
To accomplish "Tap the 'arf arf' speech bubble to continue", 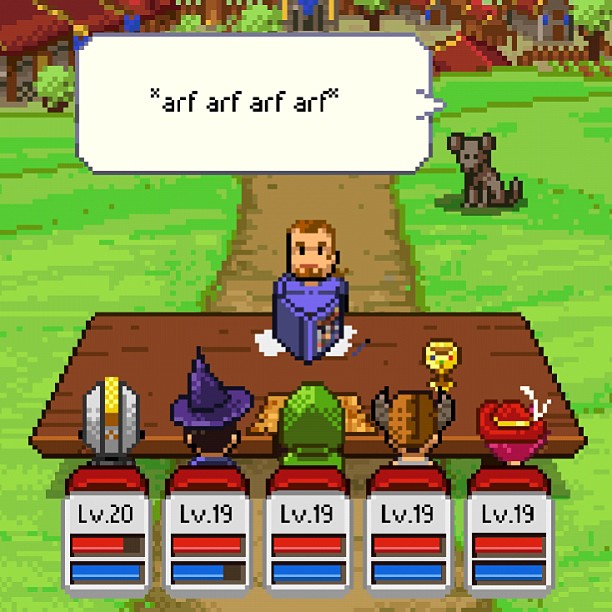I will click(x=254, y=102).
